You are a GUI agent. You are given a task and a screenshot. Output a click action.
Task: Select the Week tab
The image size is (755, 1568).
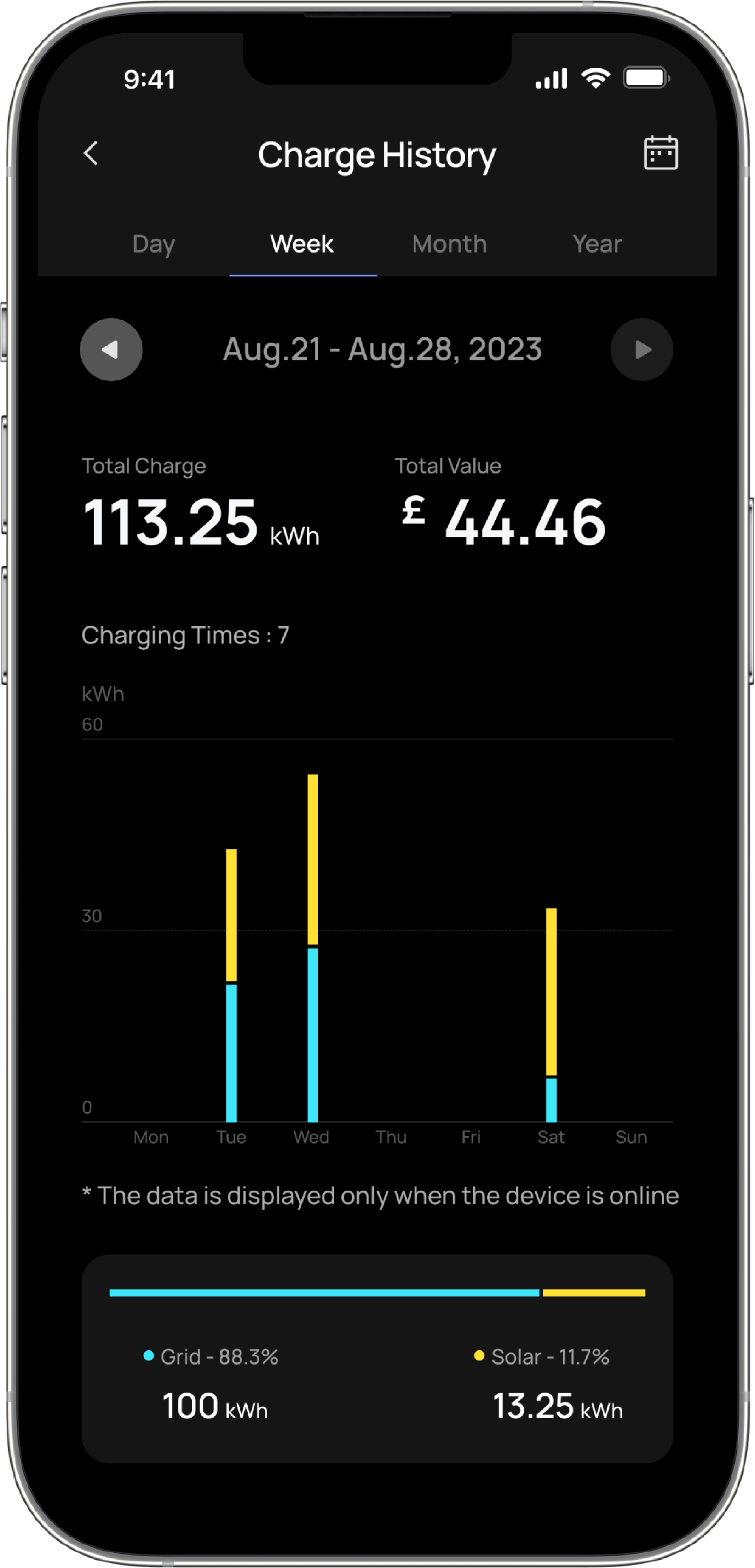coord(302,244)
